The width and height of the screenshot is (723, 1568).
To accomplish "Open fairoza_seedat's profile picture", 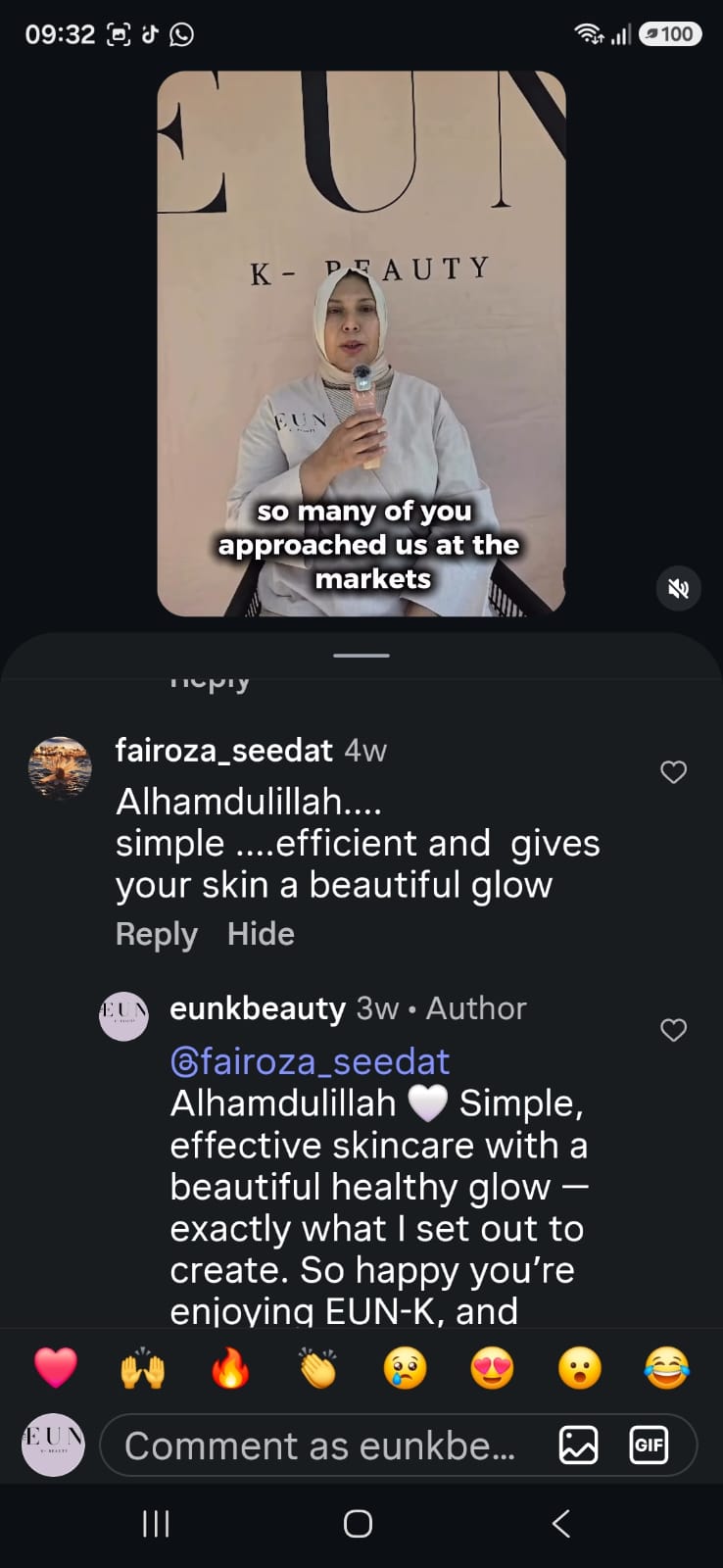I will coord(60,768).
